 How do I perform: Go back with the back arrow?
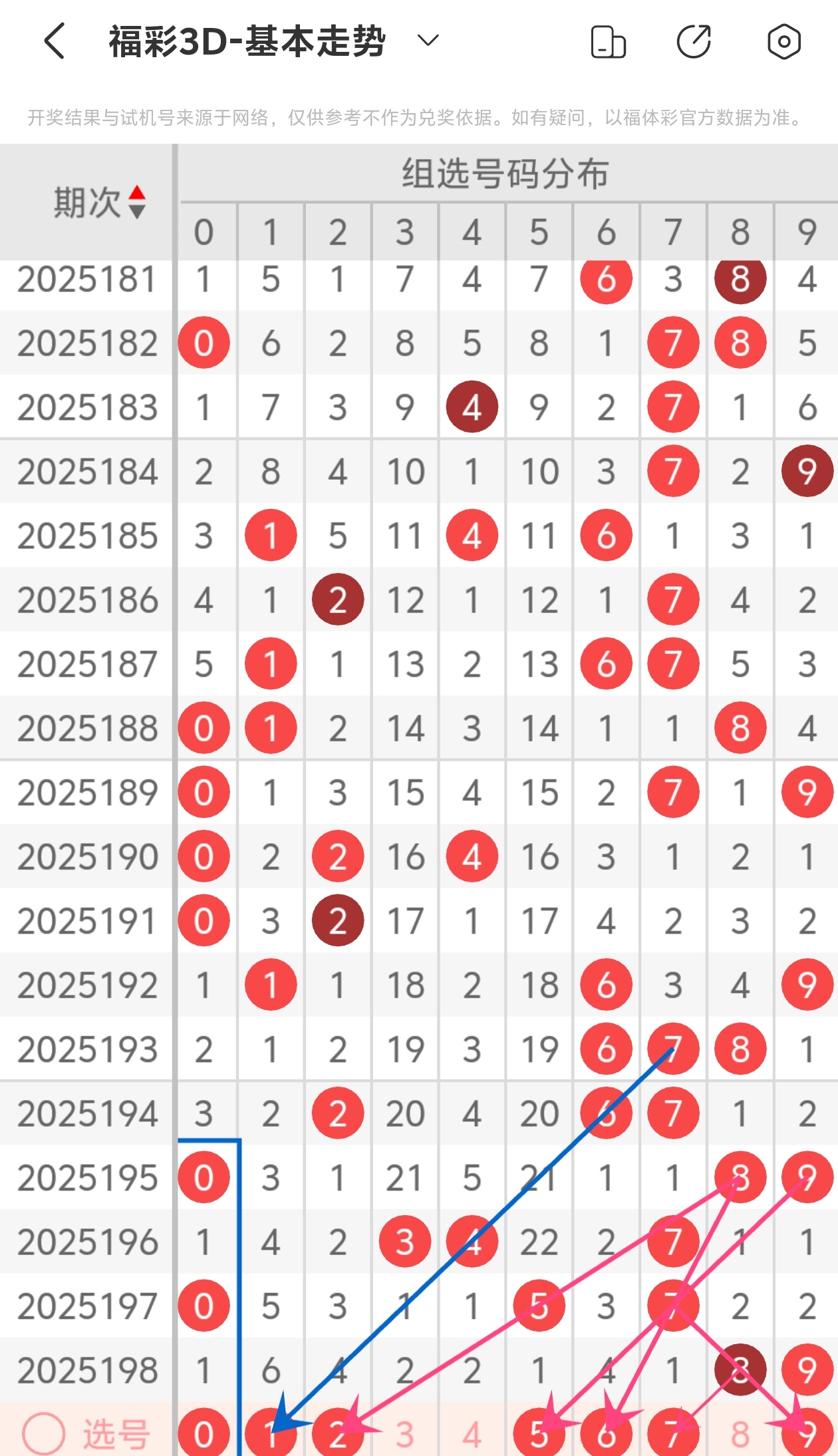point(55,41)
